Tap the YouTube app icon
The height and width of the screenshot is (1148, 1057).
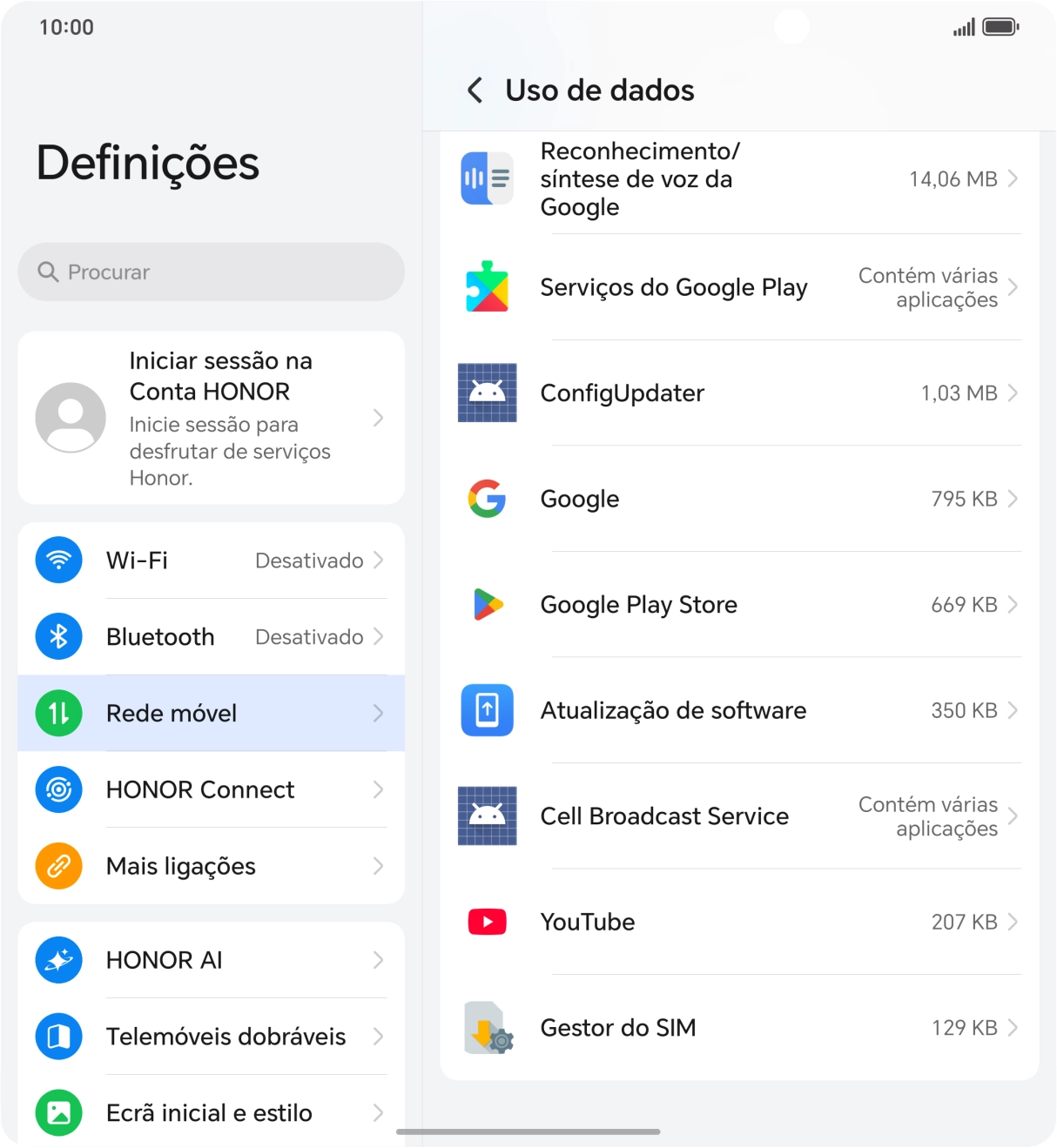pyautogui.click(x=487, y=922)
